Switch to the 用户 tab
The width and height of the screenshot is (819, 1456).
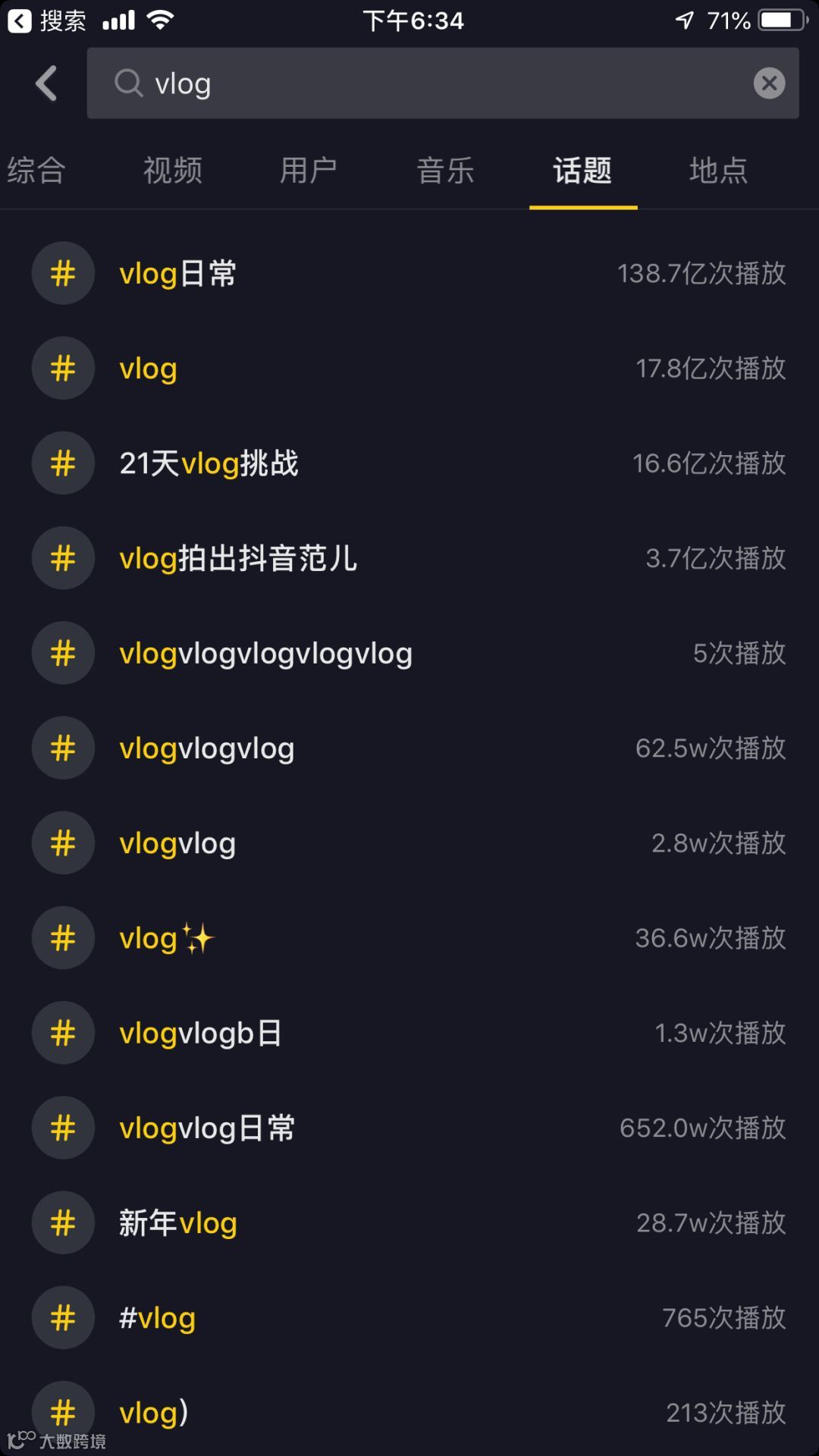point(309,171)
